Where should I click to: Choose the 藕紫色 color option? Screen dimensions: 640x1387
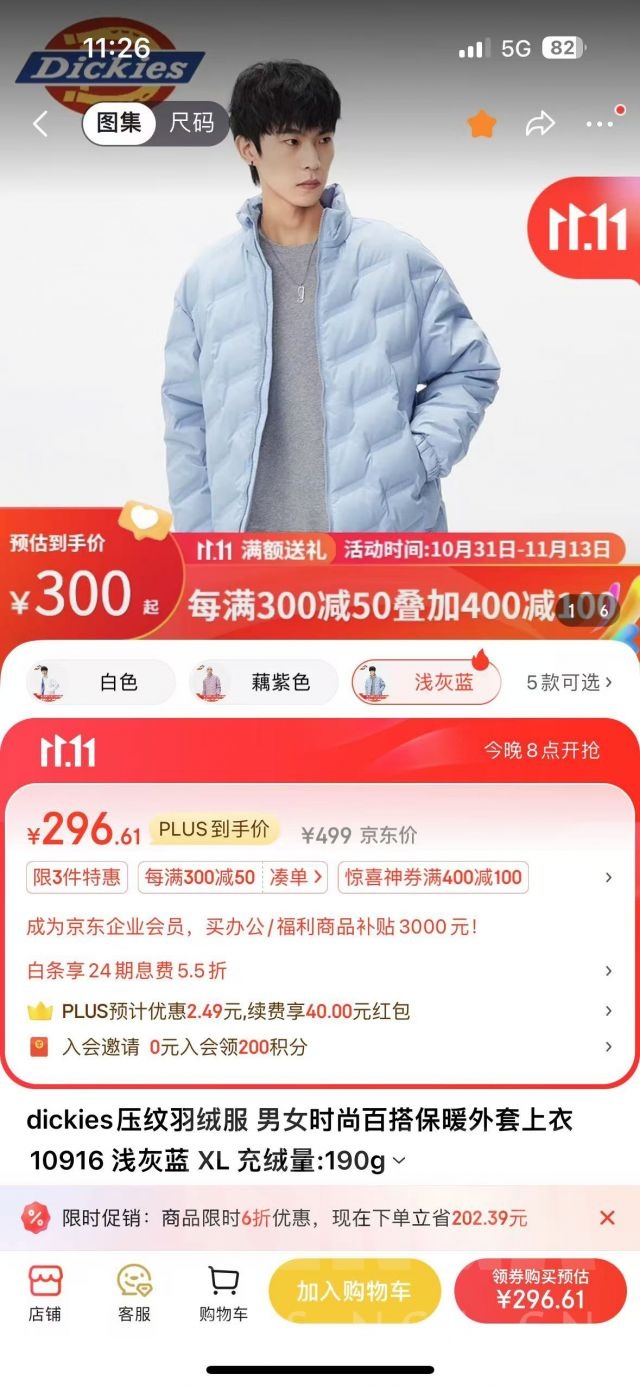coord(263,683)
